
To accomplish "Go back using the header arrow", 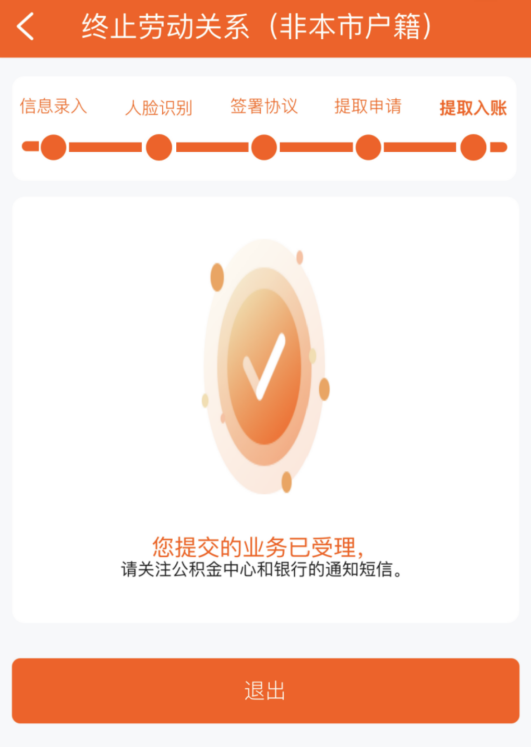I will pyautogui.click(x=25, y=26).
